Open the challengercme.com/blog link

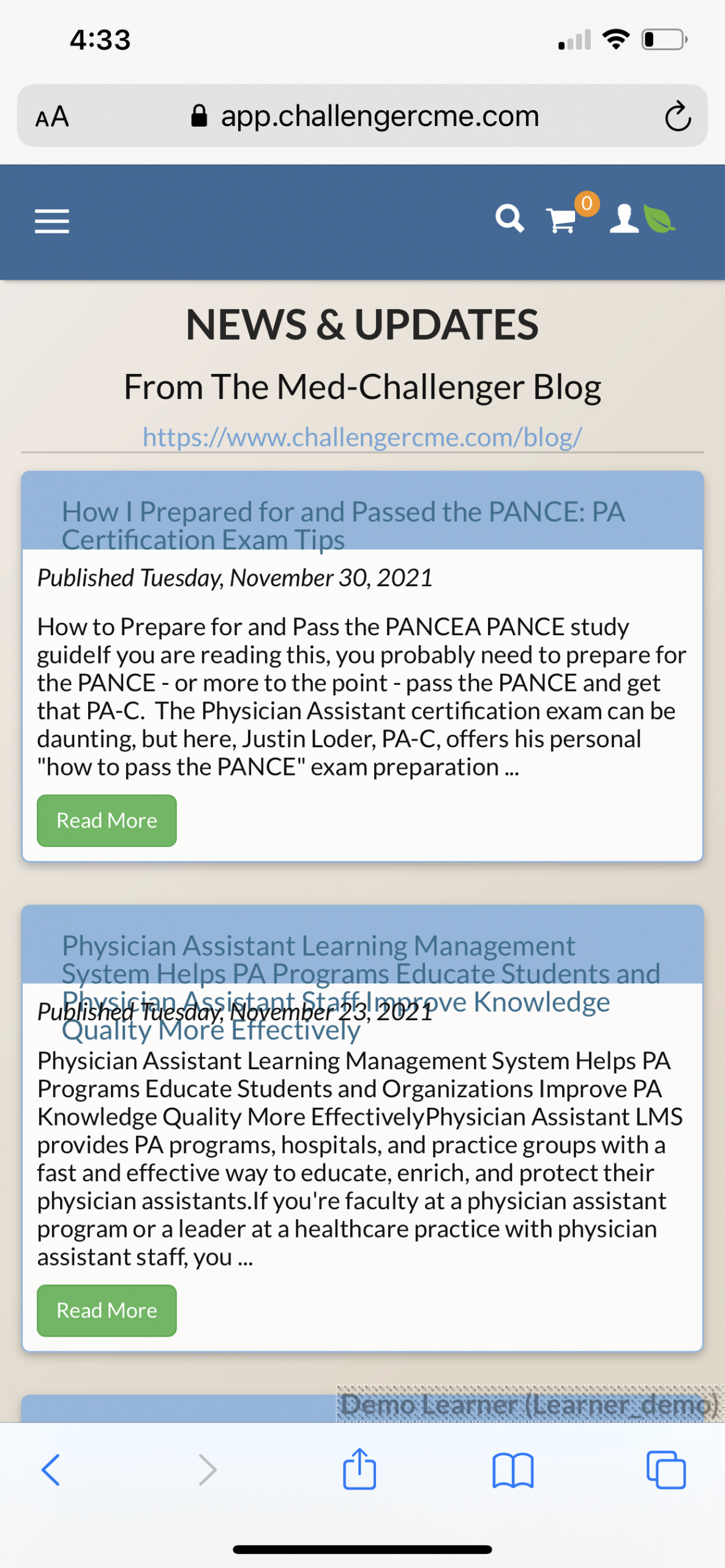coord(362,437)
